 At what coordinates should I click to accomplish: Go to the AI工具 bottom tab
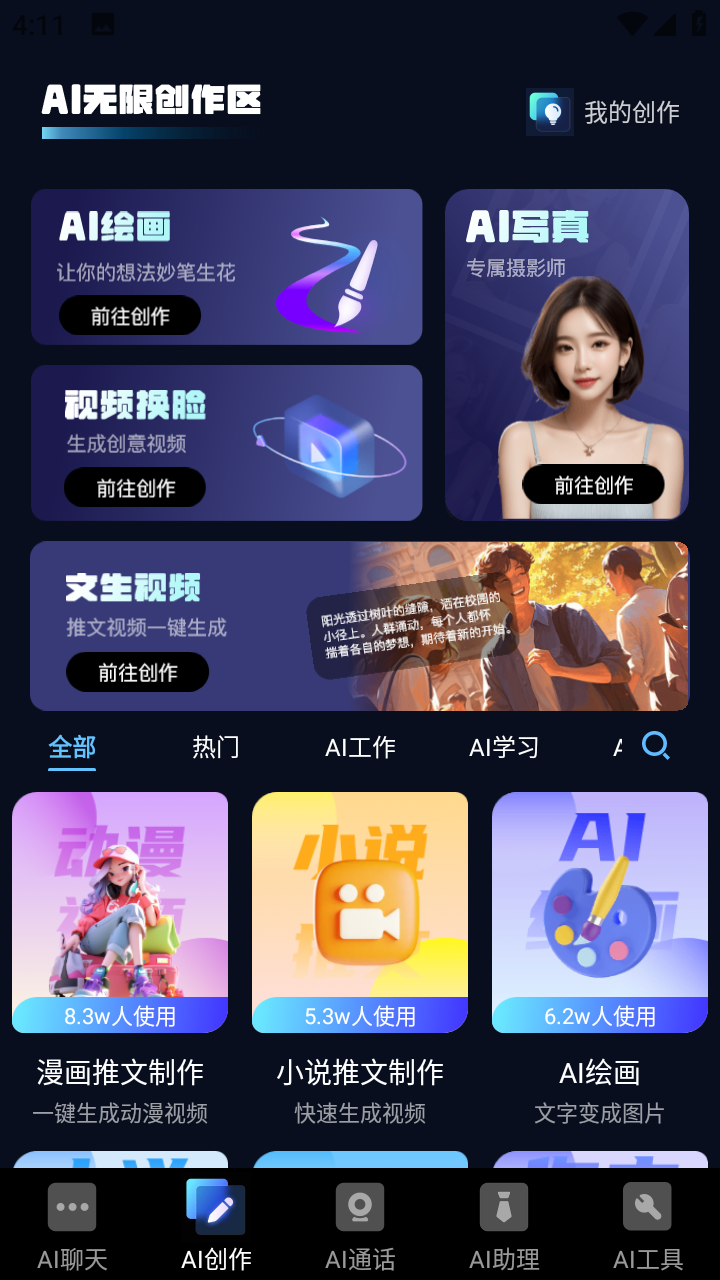[648, 1226]
